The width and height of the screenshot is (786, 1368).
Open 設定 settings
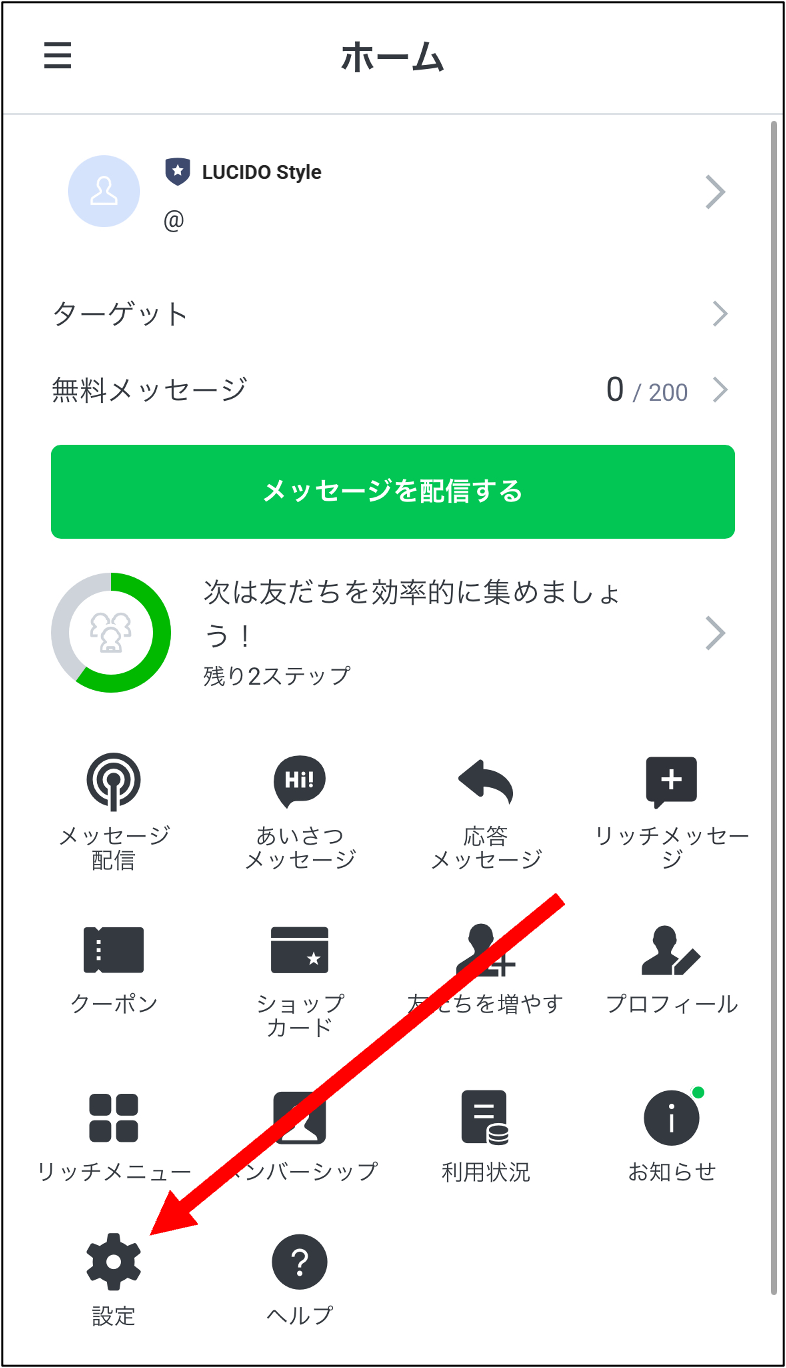point(113,1280)
